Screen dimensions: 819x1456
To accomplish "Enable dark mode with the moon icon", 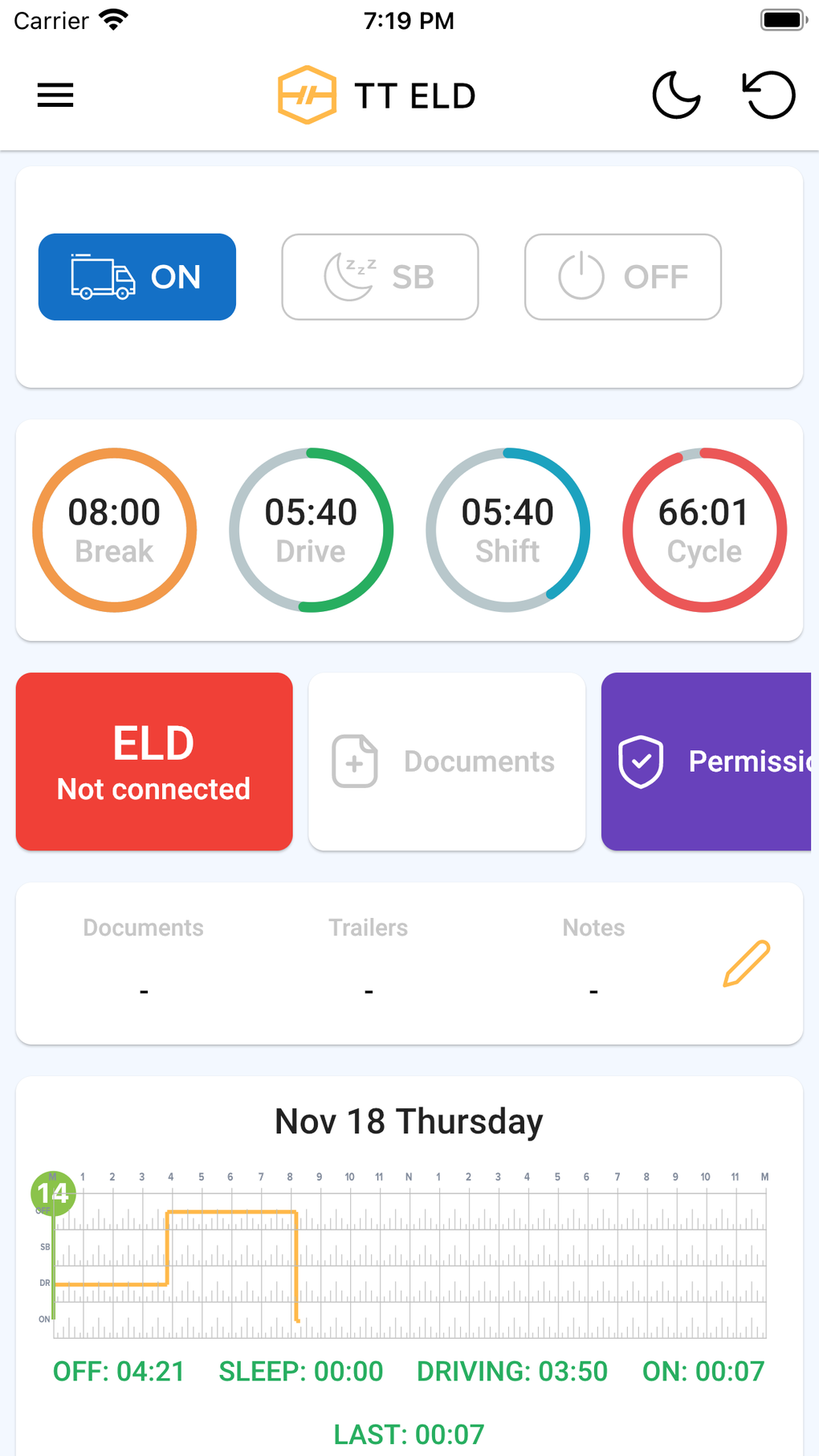I will point(676,95).
